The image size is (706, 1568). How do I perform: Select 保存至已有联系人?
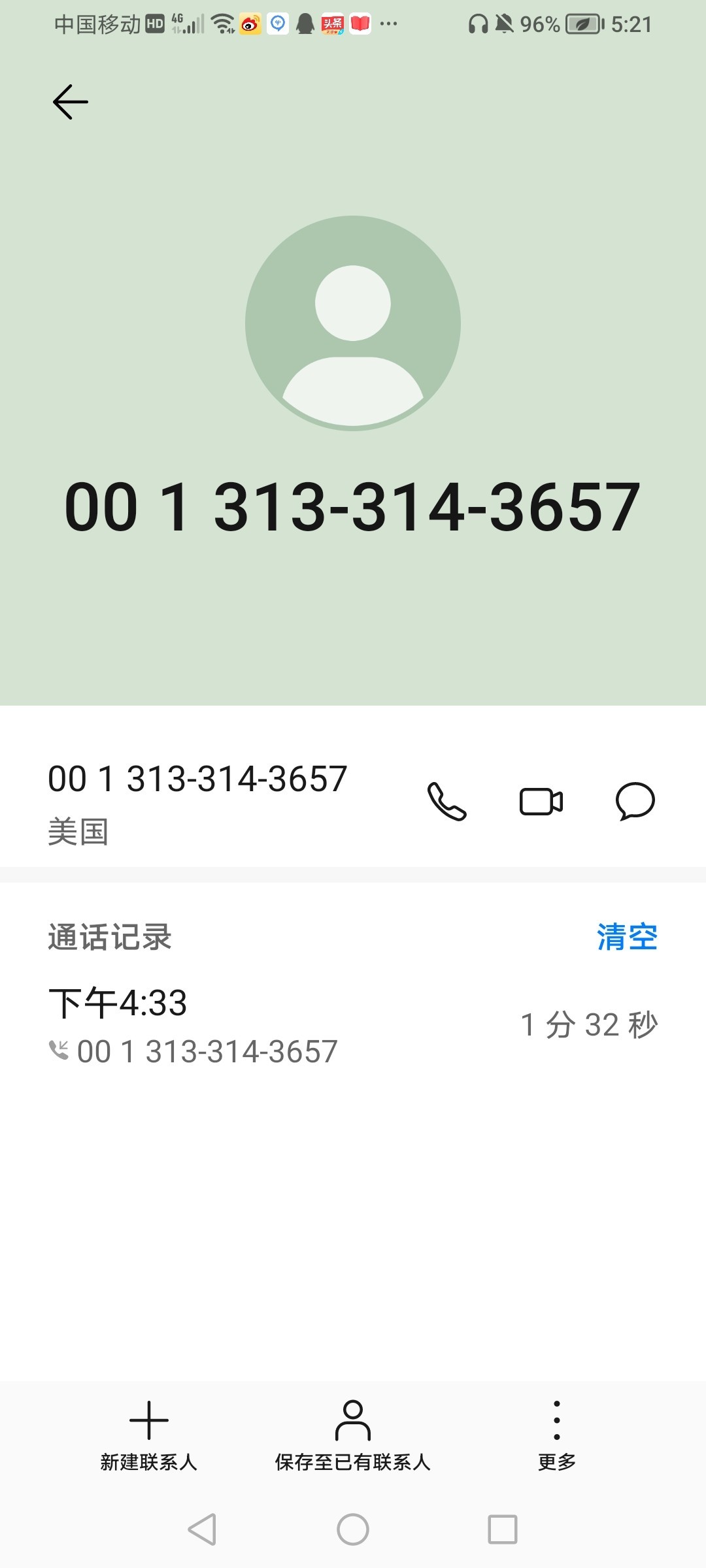coord(353,1435)
